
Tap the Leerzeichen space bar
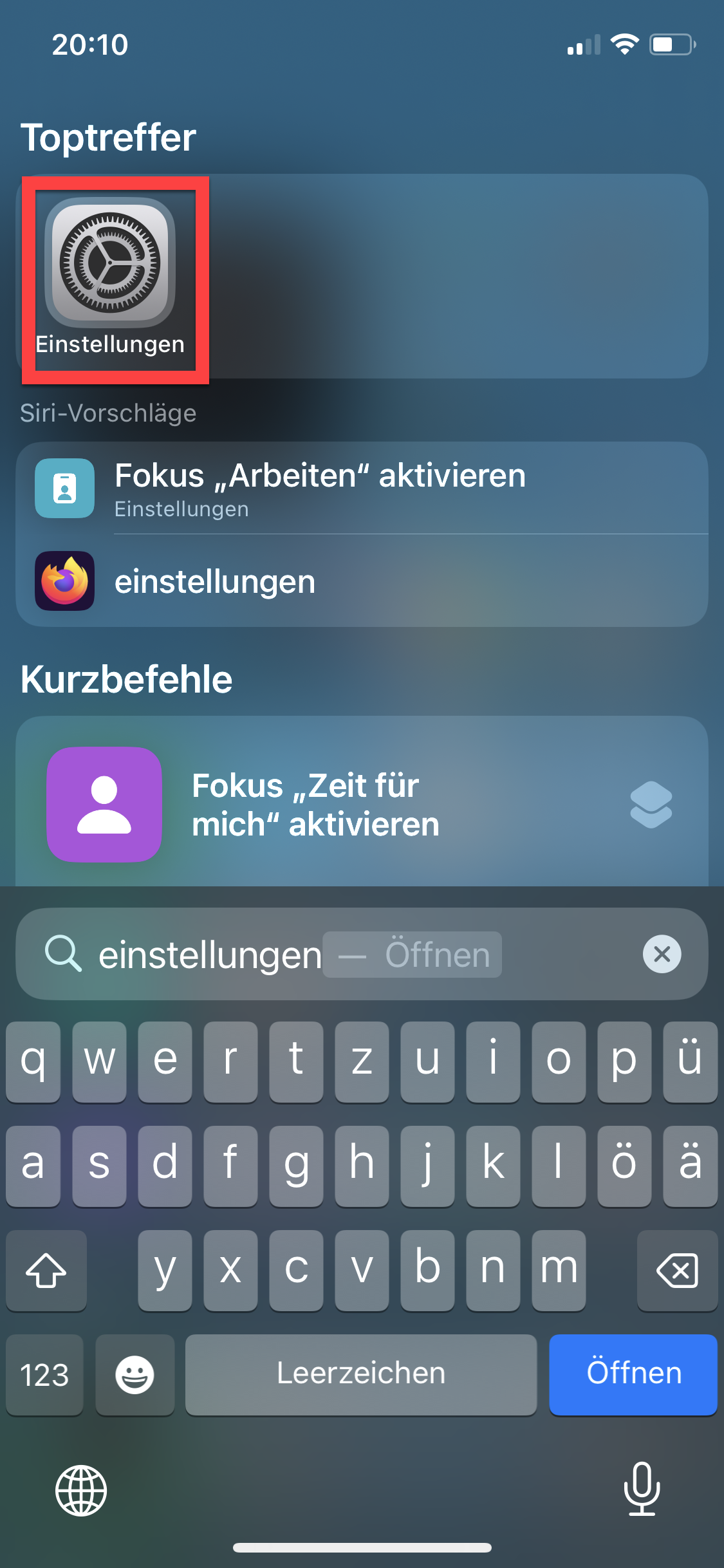pos(360,1374)
